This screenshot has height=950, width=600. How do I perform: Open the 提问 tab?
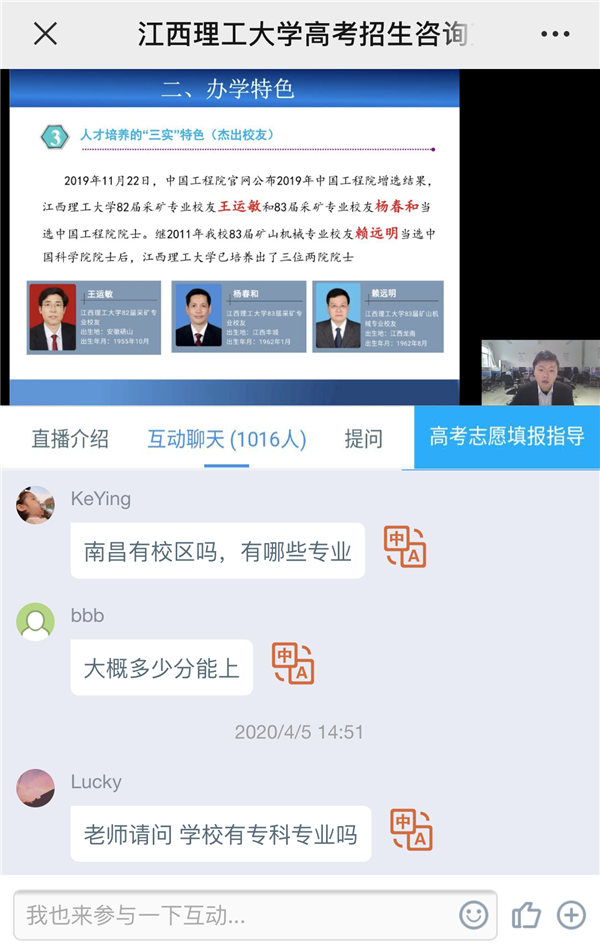363,438
